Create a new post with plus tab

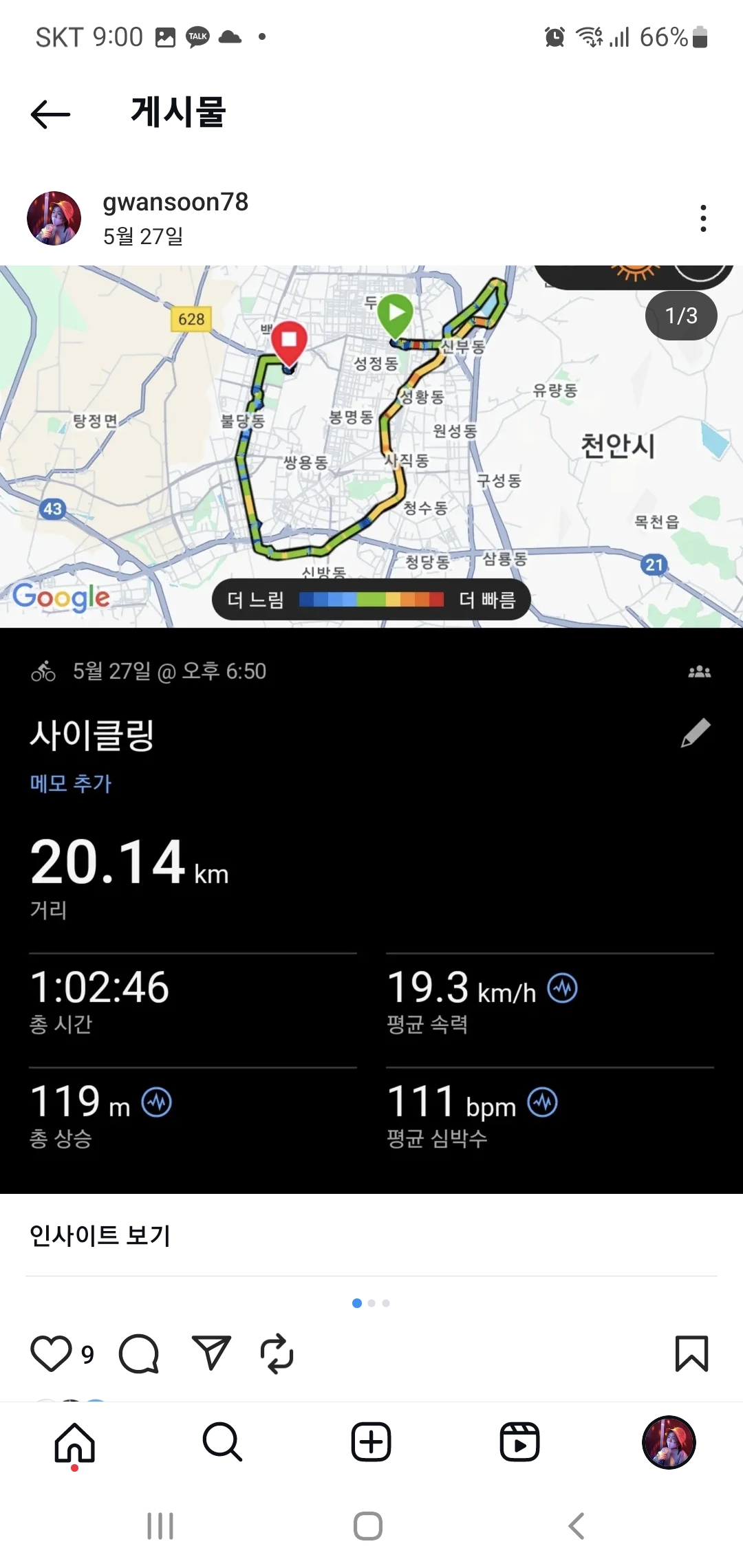tap(371, 1442)
